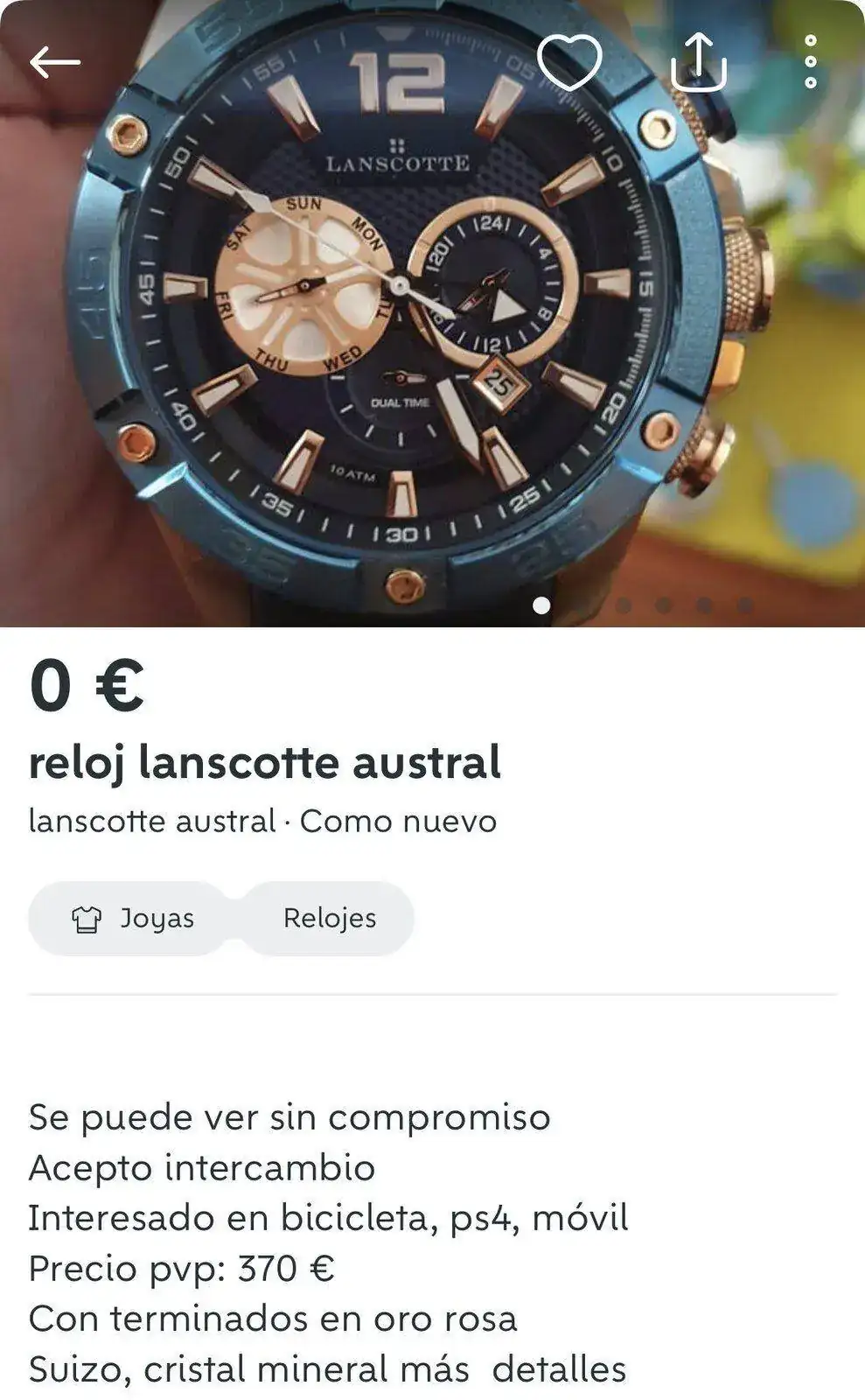
Task: Open the three-dot overflow menu
Action: click(811, 62)
